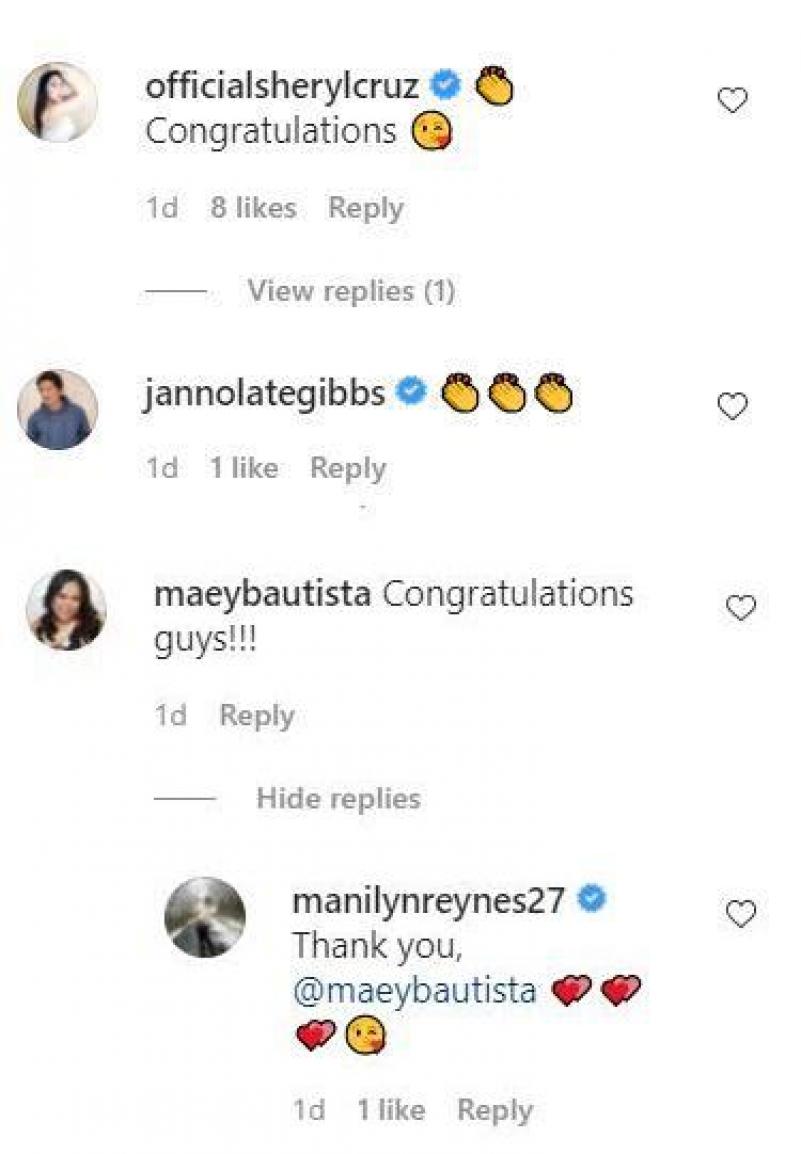Reply to manilynreynes27's comment
The image size is (801, 1154).
pyautogui.click(x=494, y=1110)
